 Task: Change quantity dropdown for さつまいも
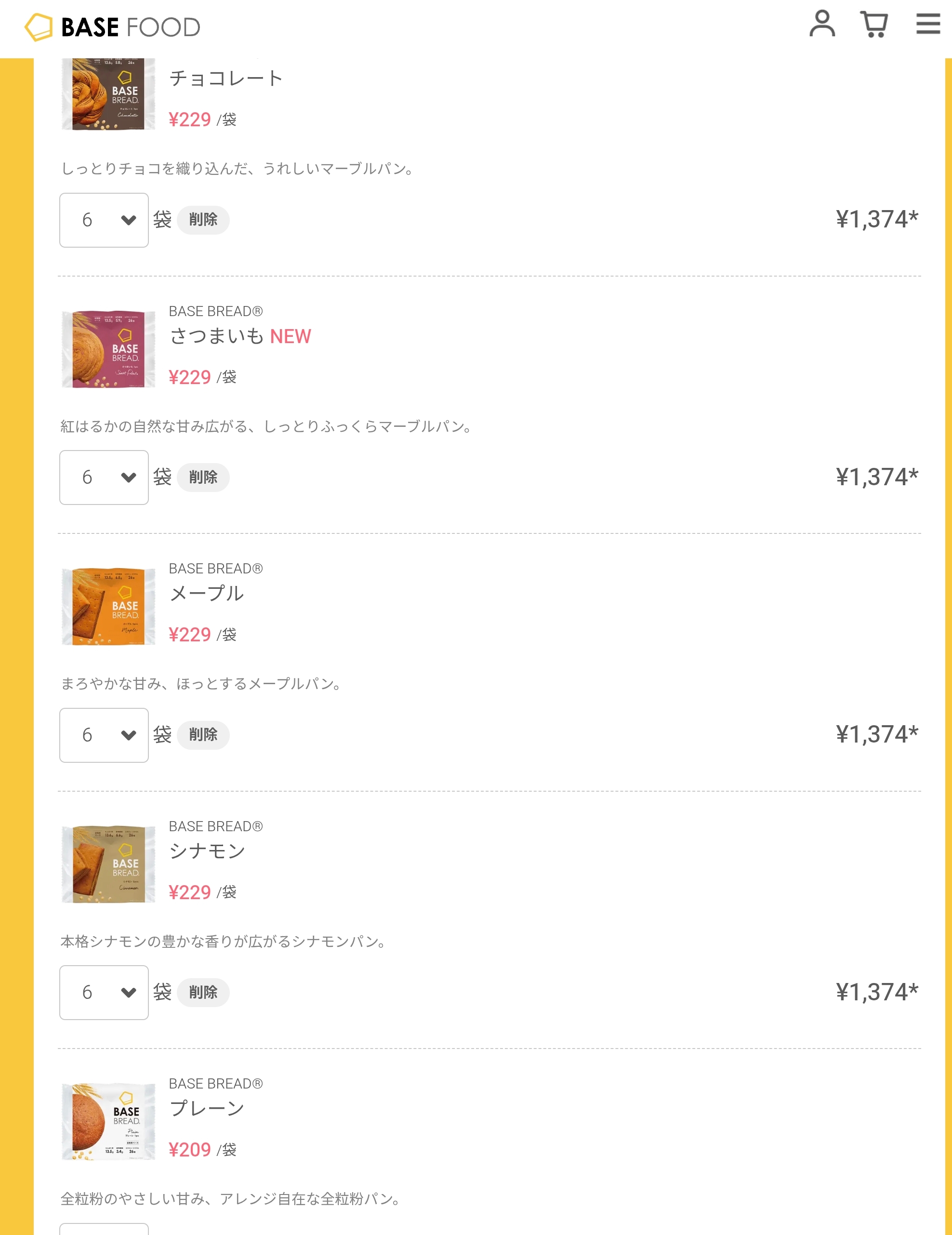(104, 477)
